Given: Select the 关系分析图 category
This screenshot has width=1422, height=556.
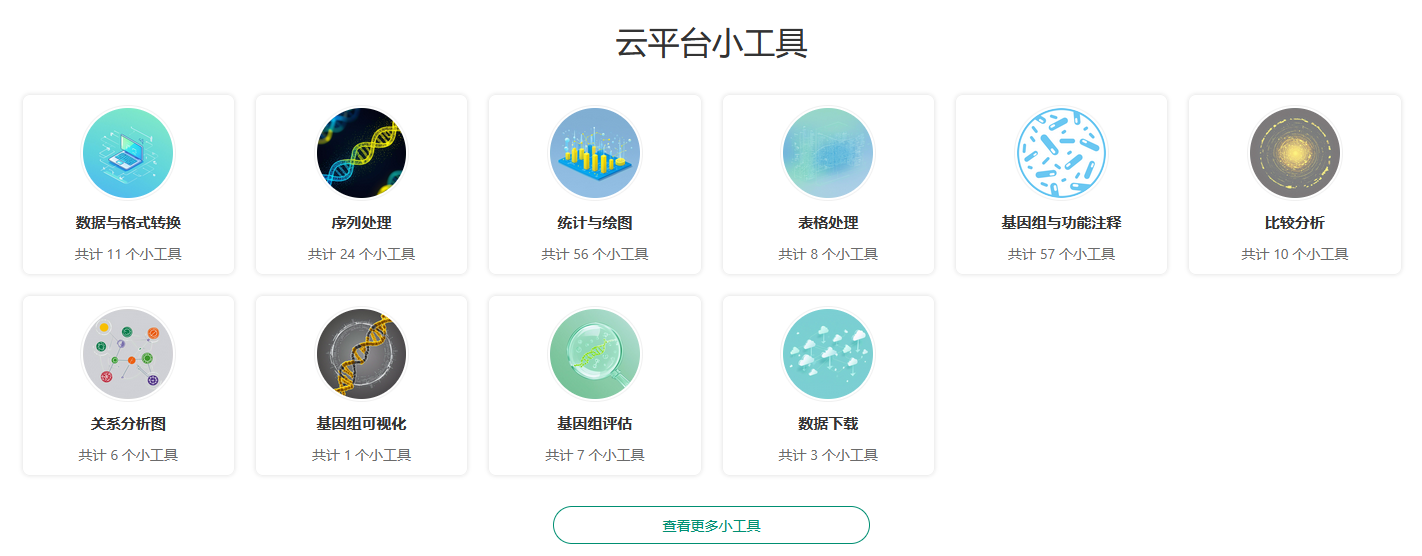Looking at the screenshot, I should [128, 386].
